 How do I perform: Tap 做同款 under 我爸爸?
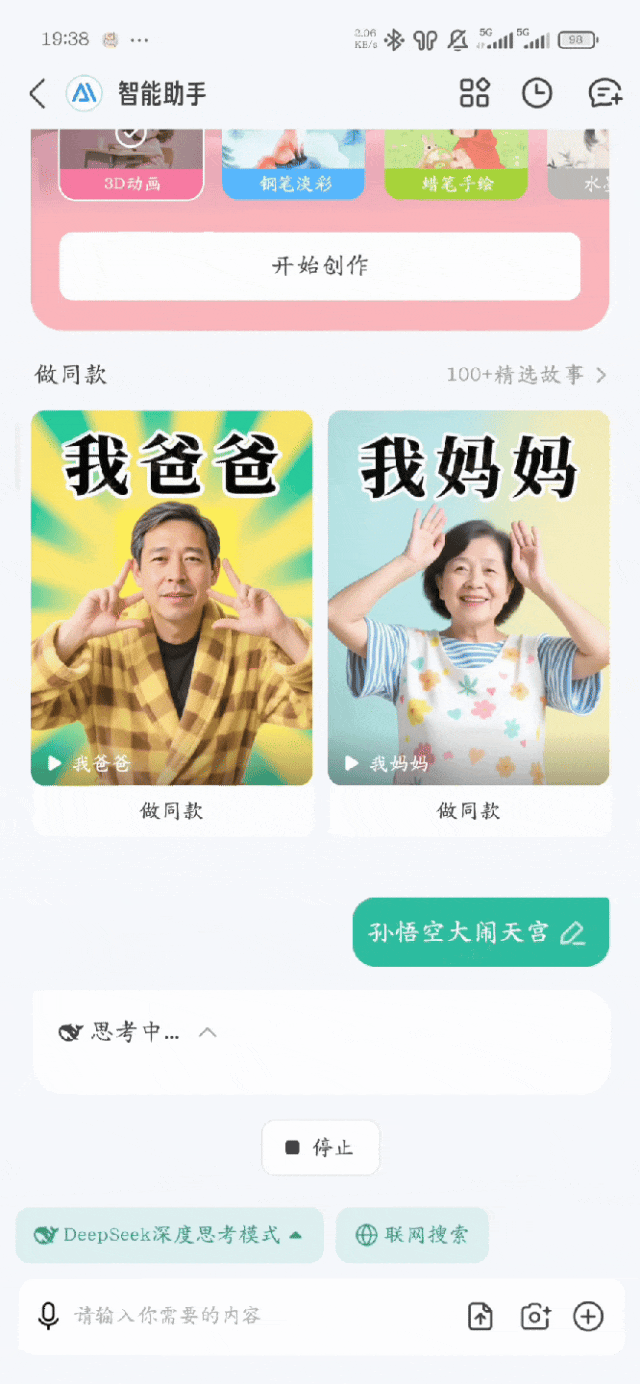(171, 811)
